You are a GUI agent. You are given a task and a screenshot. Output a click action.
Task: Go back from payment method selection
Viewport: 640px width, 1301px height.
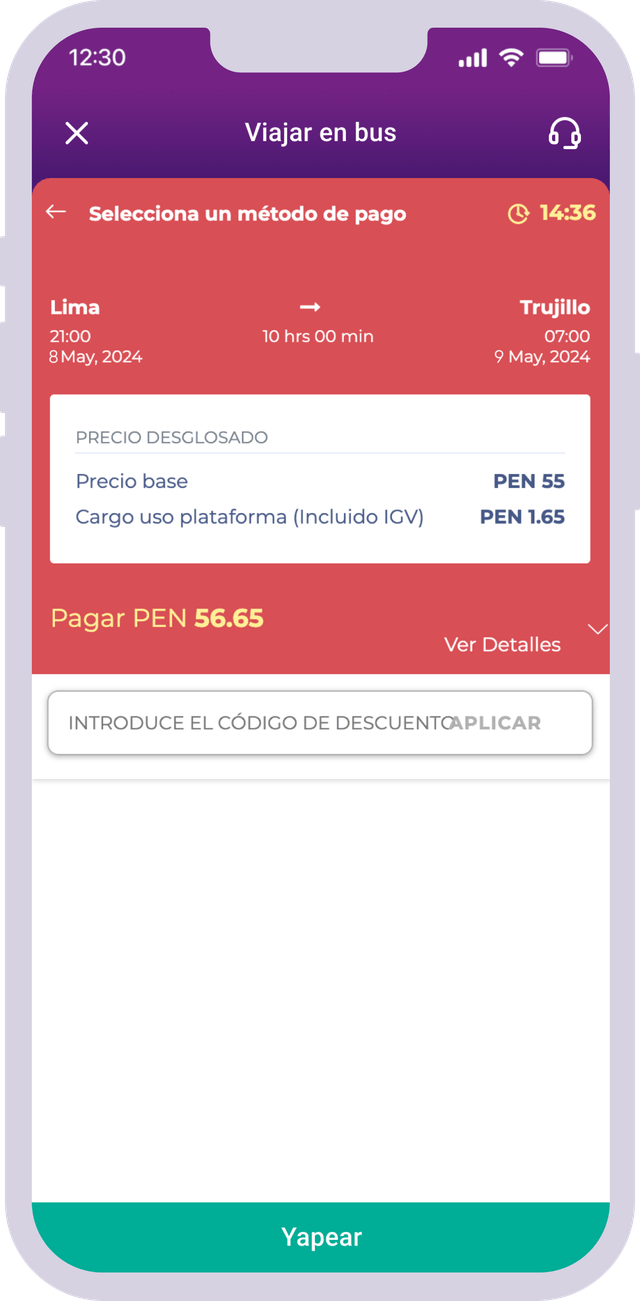56,212
